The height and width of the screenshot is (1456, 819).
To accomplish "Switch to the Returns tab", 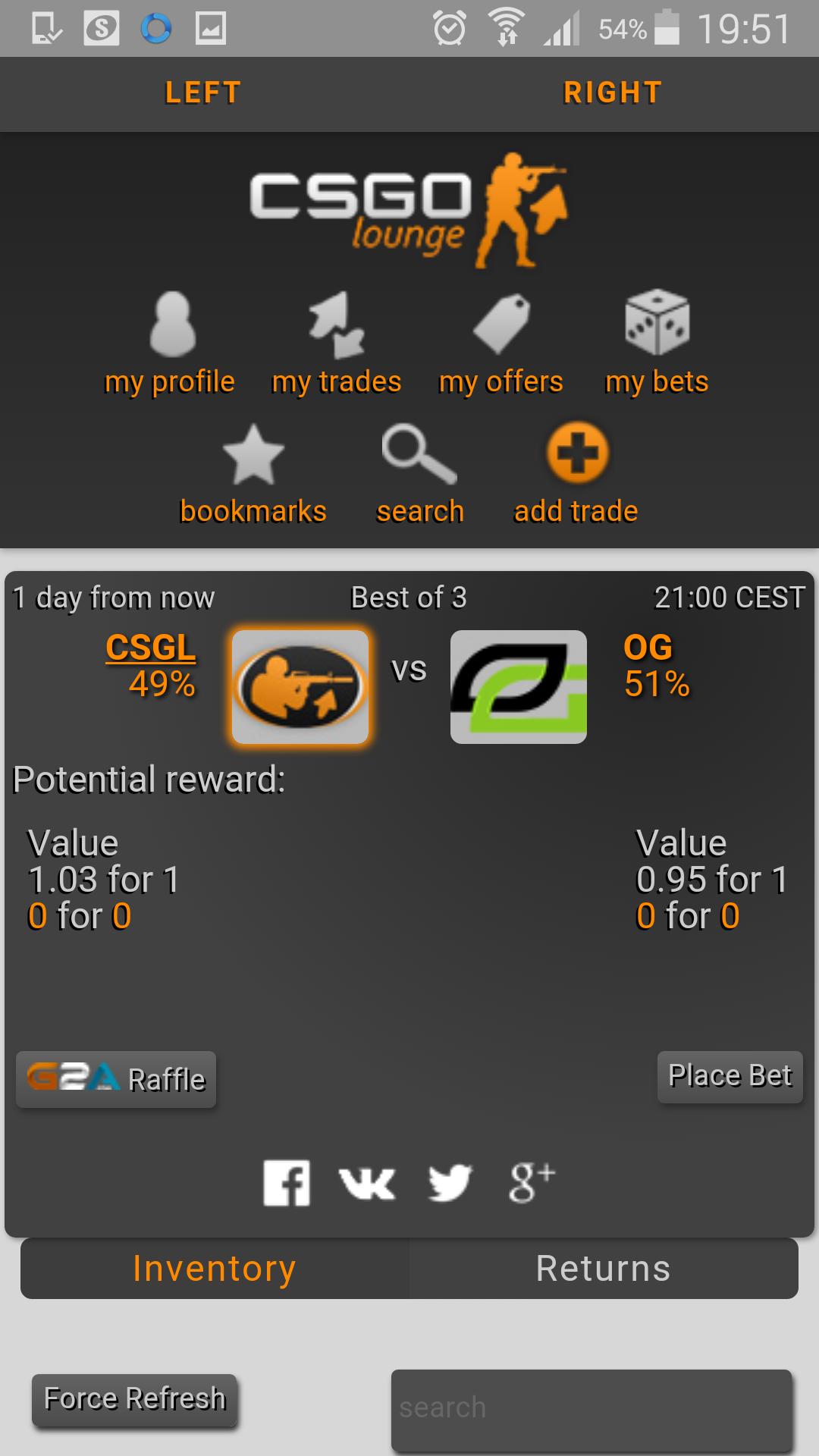I will 603,1269.
